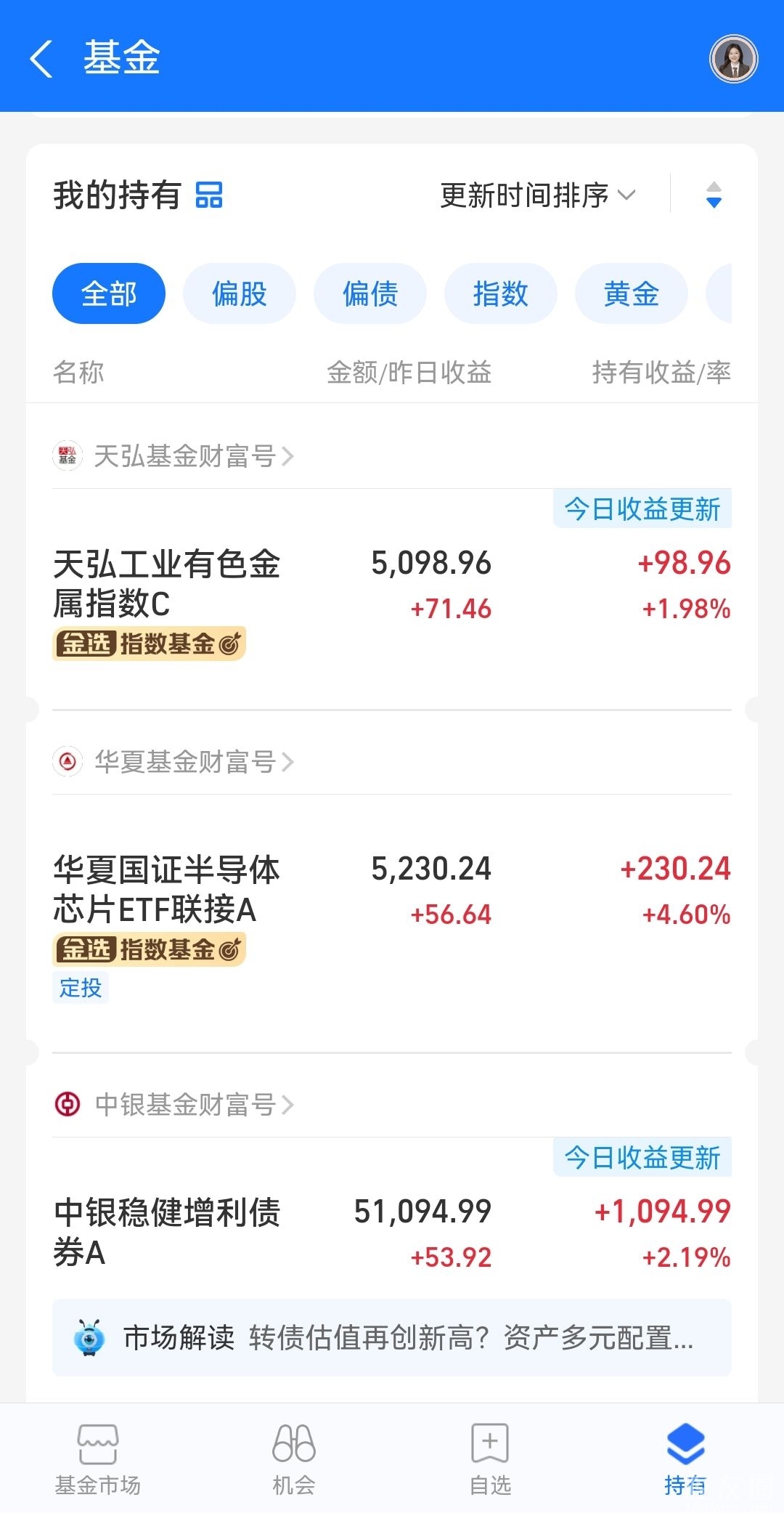Expand the 更新时间排序 sort dropdown
This screenshot has width=784, height=1521.
pyautogui.click(x=537, y=195)
